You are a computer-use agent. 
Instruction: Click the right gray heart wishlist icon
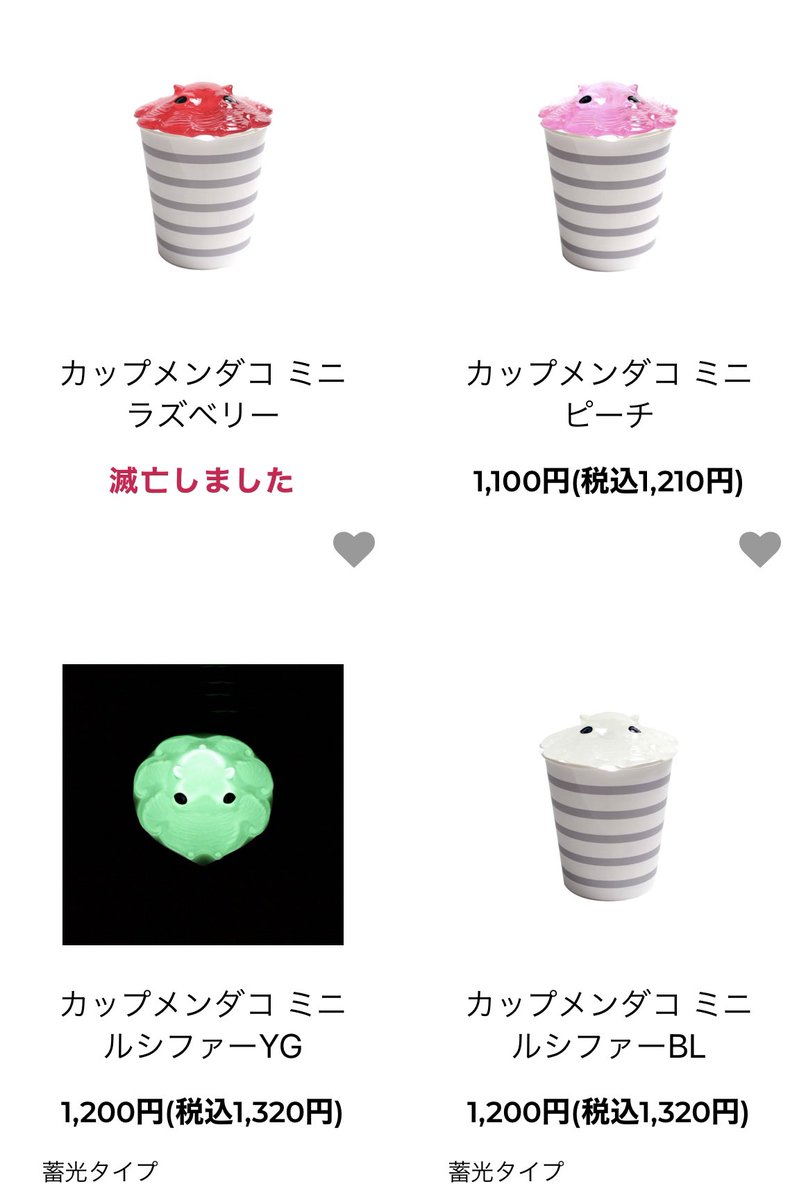[756, 547]
